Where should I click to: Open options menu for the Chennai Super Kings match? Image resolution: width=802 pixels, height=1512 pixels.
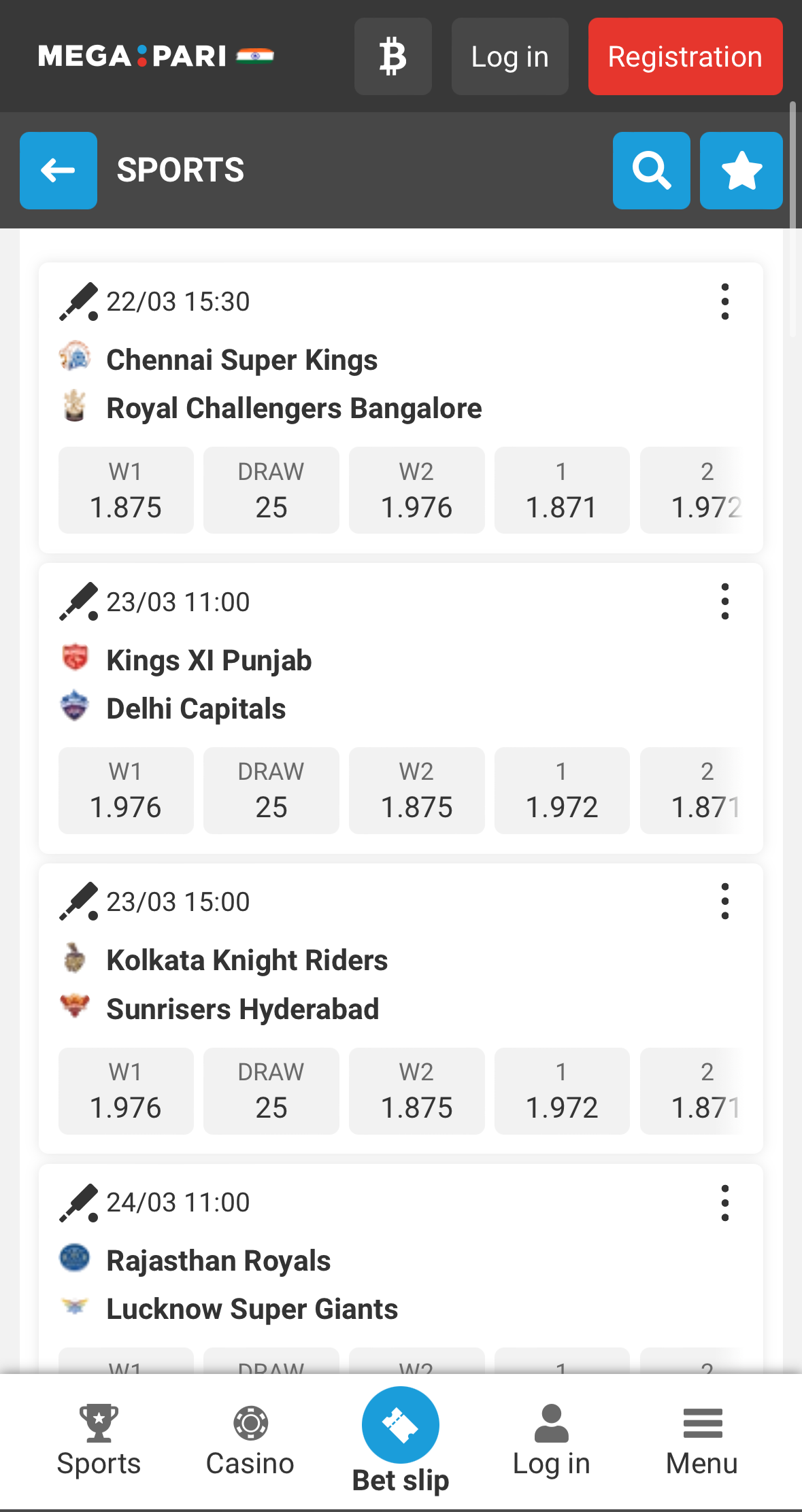(724, 301)
